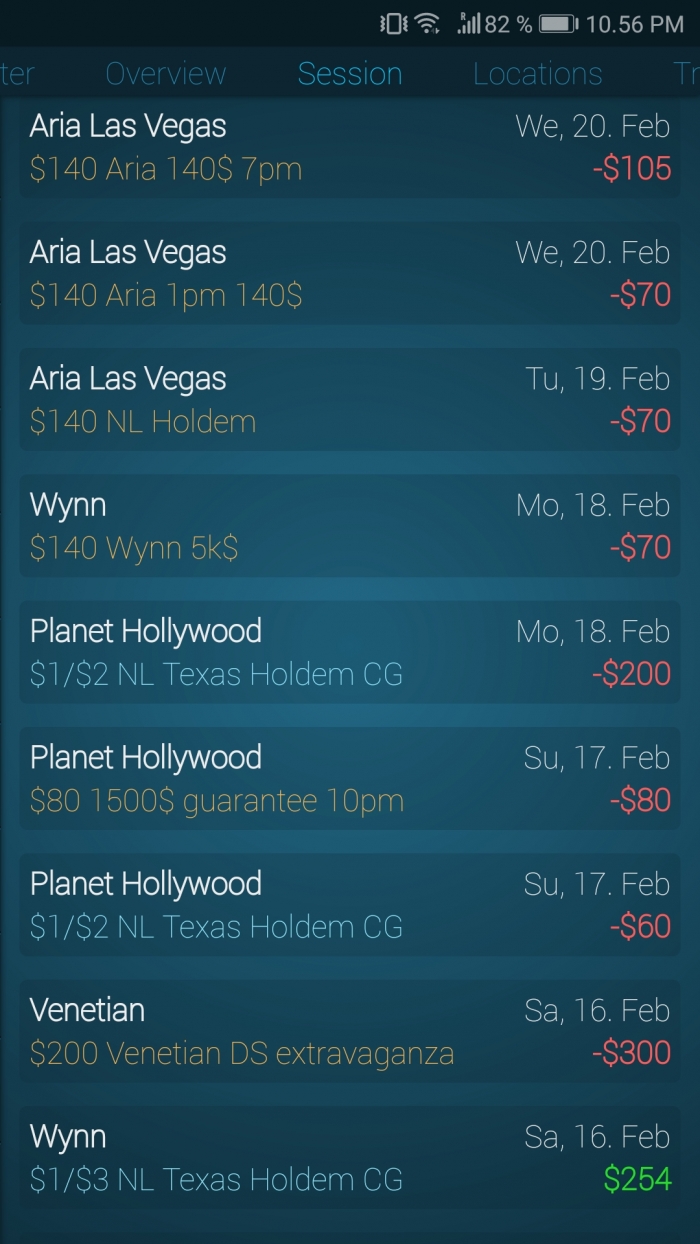Open Aria $140 NL Holdem session
Image resolution: width=700 pixels, height=1244 pixels.
350,399
